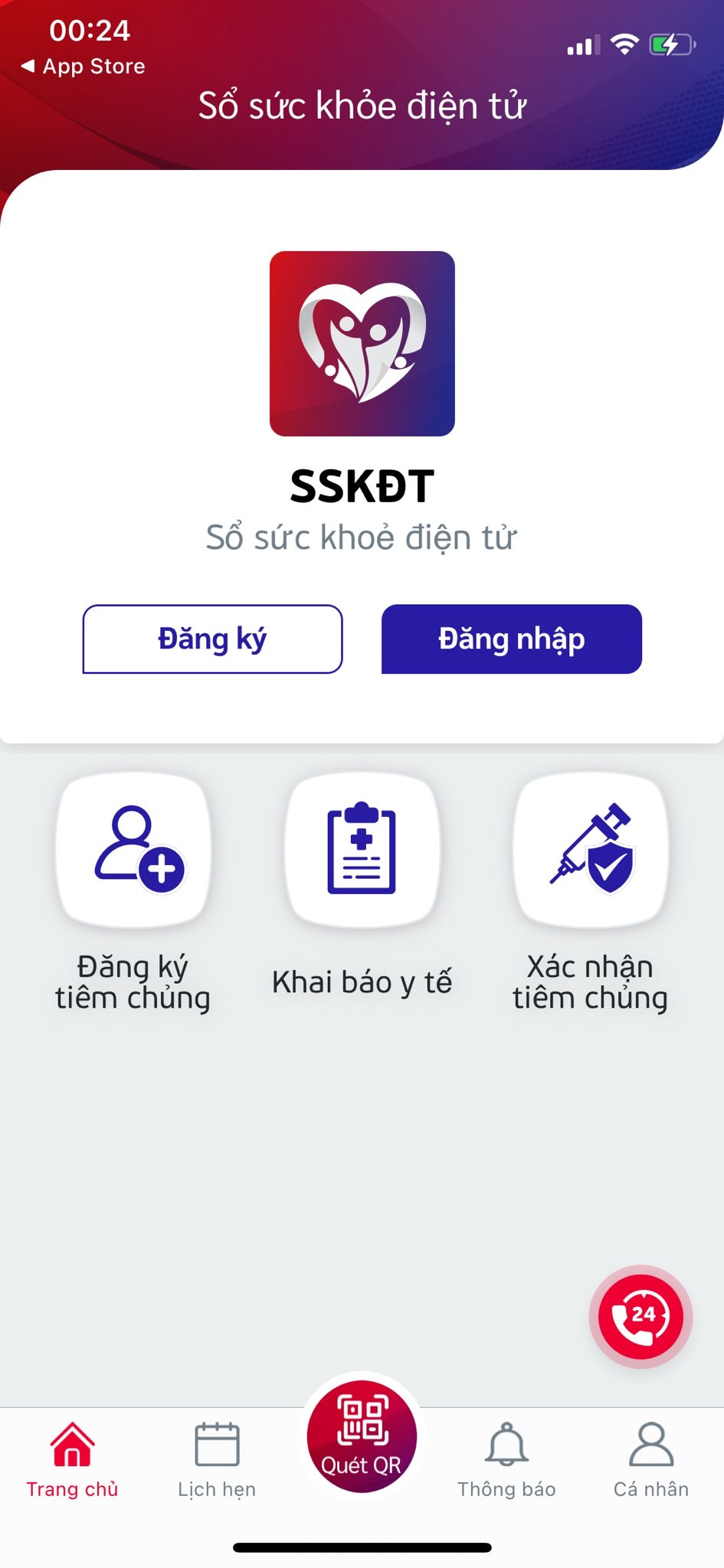Return to App Store via back link
Screen dimensions: 724x1568
pyautogui.click(x=83, y=67)
